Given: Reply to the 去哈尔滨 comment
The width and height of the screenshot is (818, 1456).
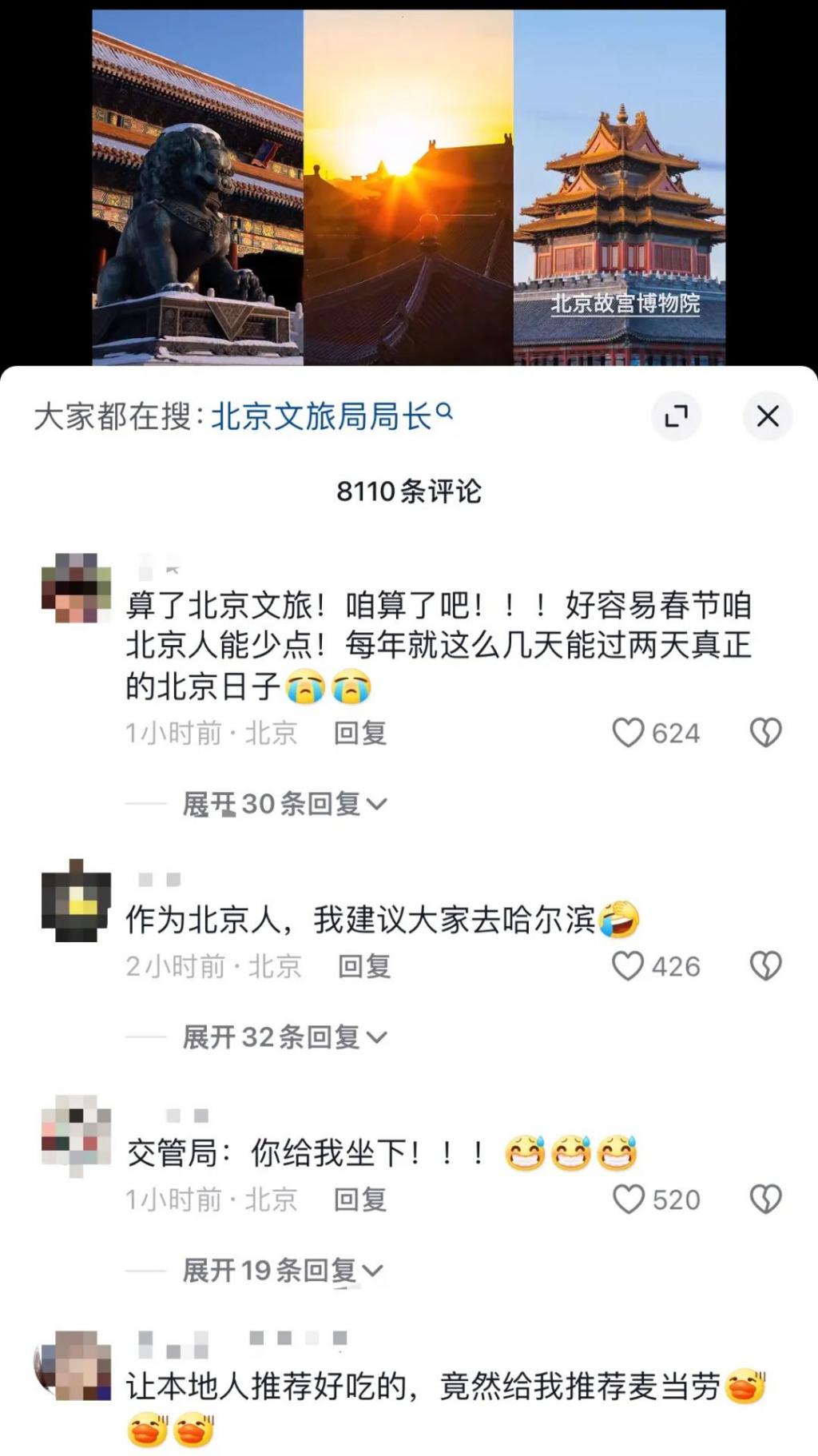Looking at the screenshot, I should tap(364, 966).
